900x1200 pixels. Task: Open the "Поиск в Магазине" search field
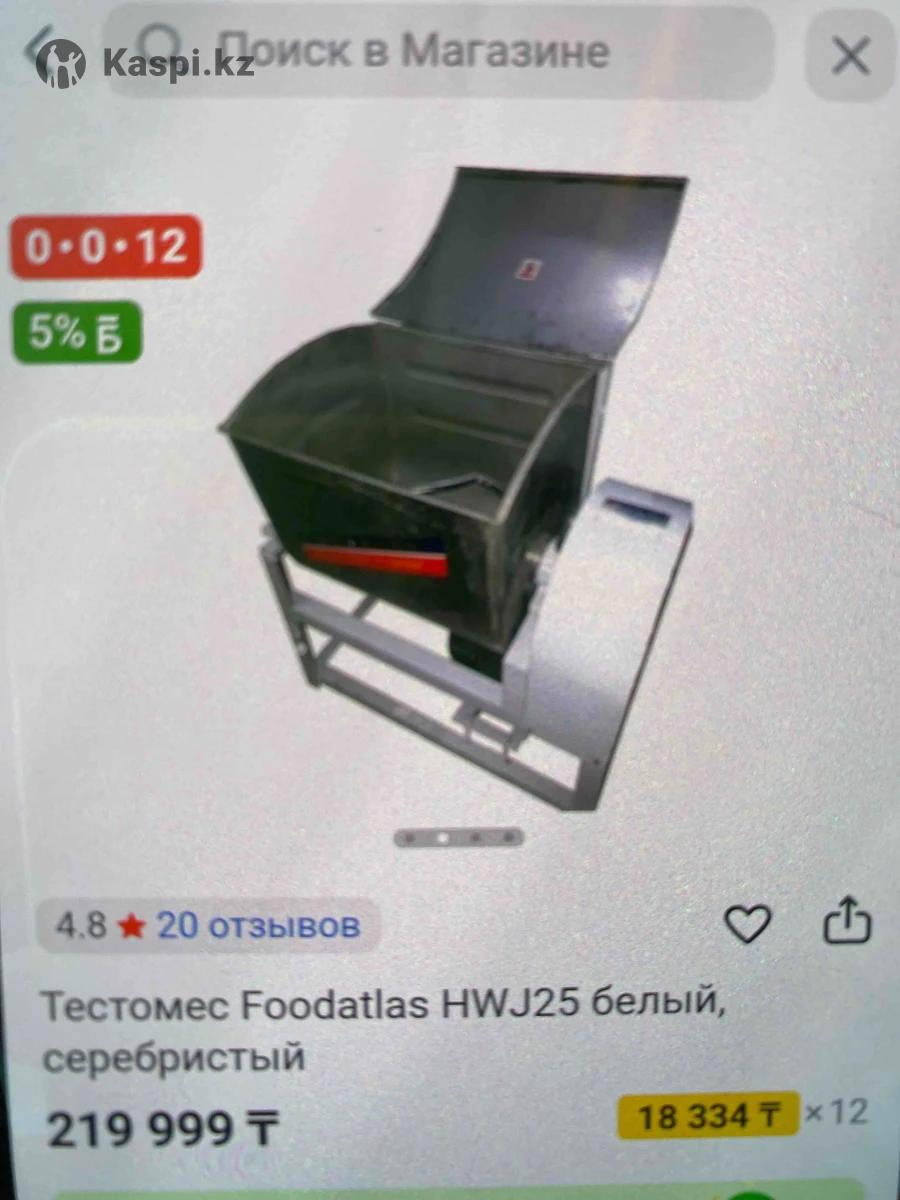point(440,52)
